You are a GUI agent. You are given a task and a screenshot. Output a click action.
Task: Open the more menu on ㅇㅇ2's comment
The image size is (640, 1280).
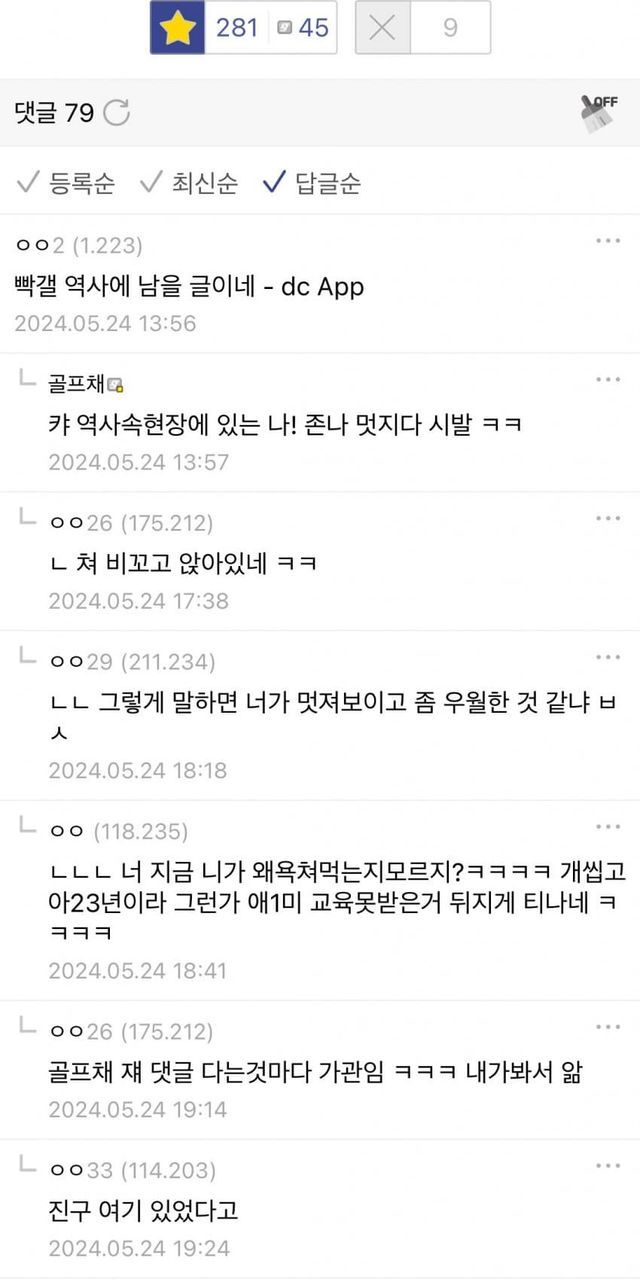[x=608, y=241]
